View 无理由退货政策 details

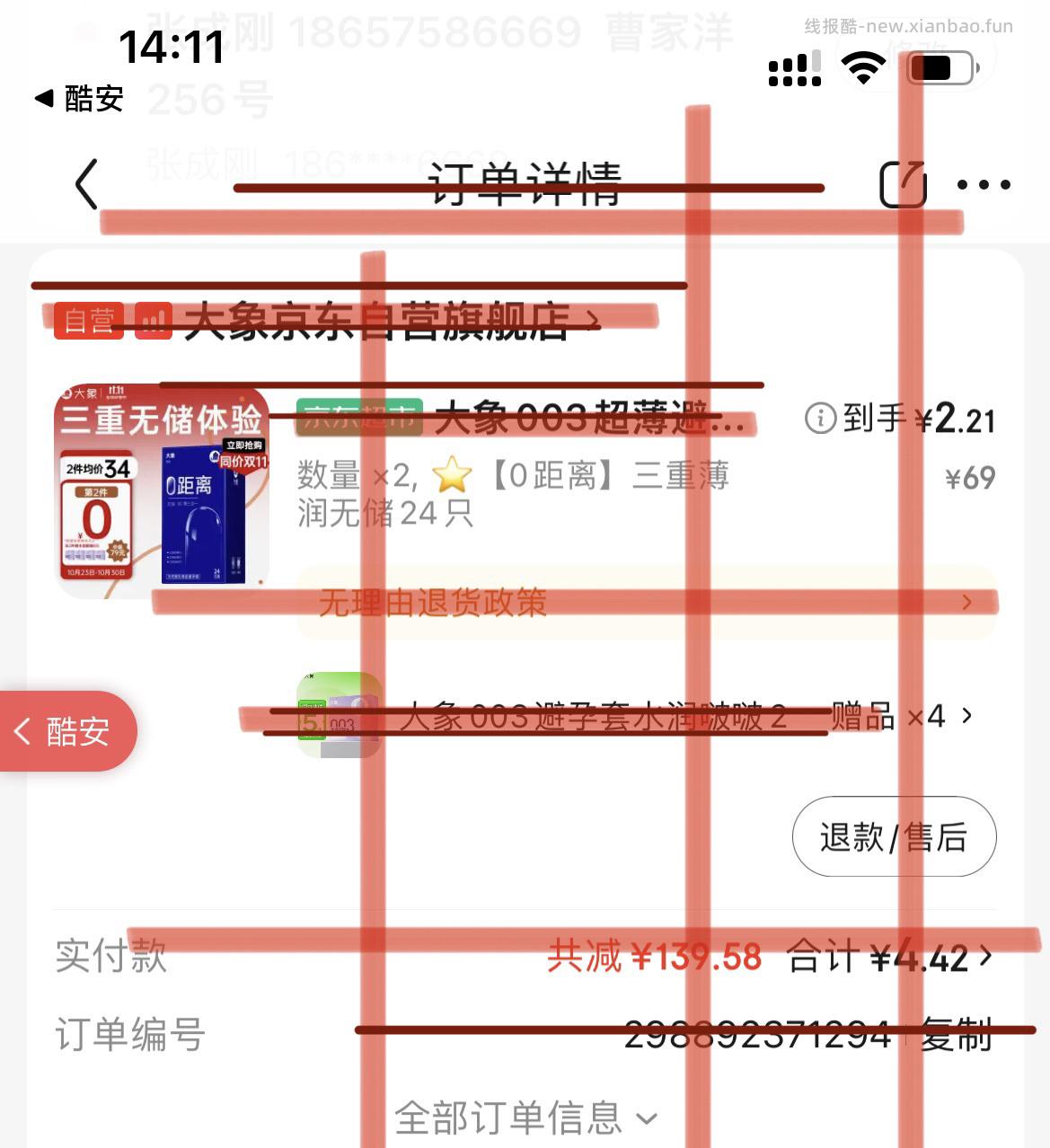[645, 603]
